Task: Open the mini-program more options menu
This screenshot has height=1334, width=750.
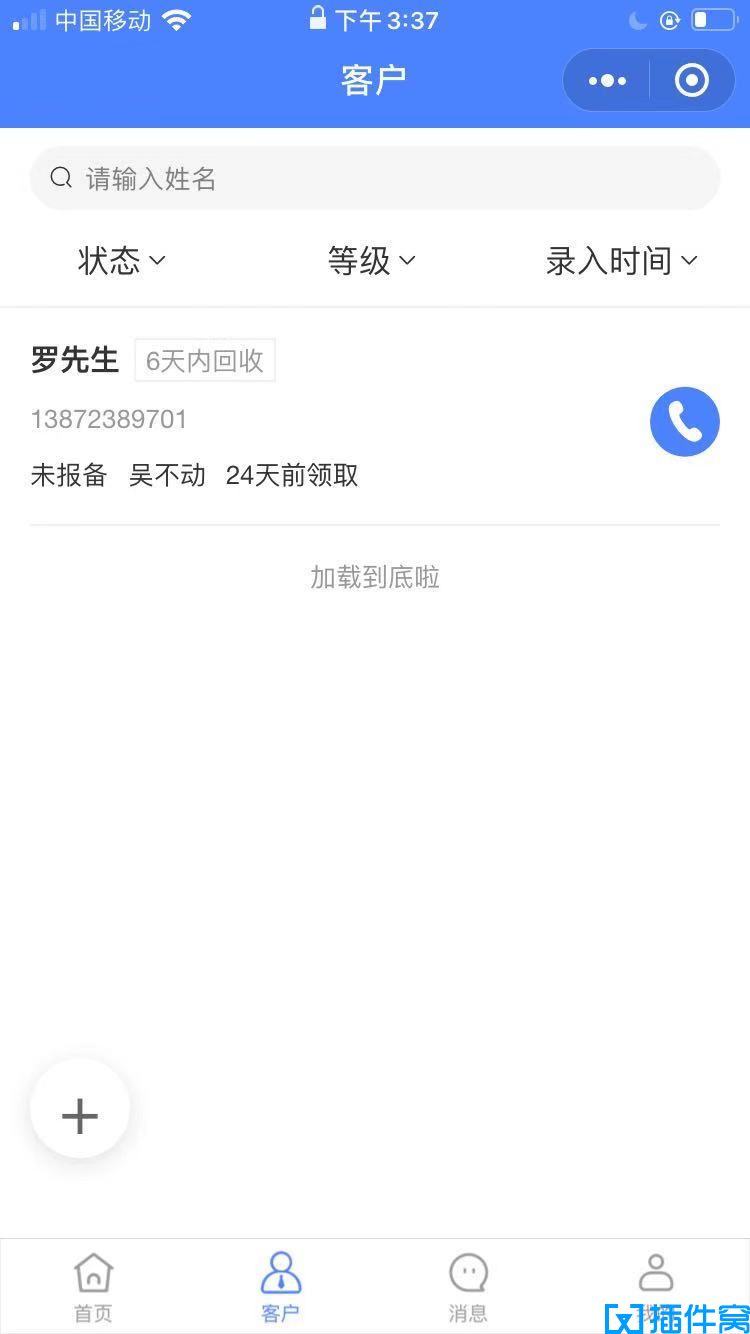Action: pyautogui.click(x=607, y=80)
